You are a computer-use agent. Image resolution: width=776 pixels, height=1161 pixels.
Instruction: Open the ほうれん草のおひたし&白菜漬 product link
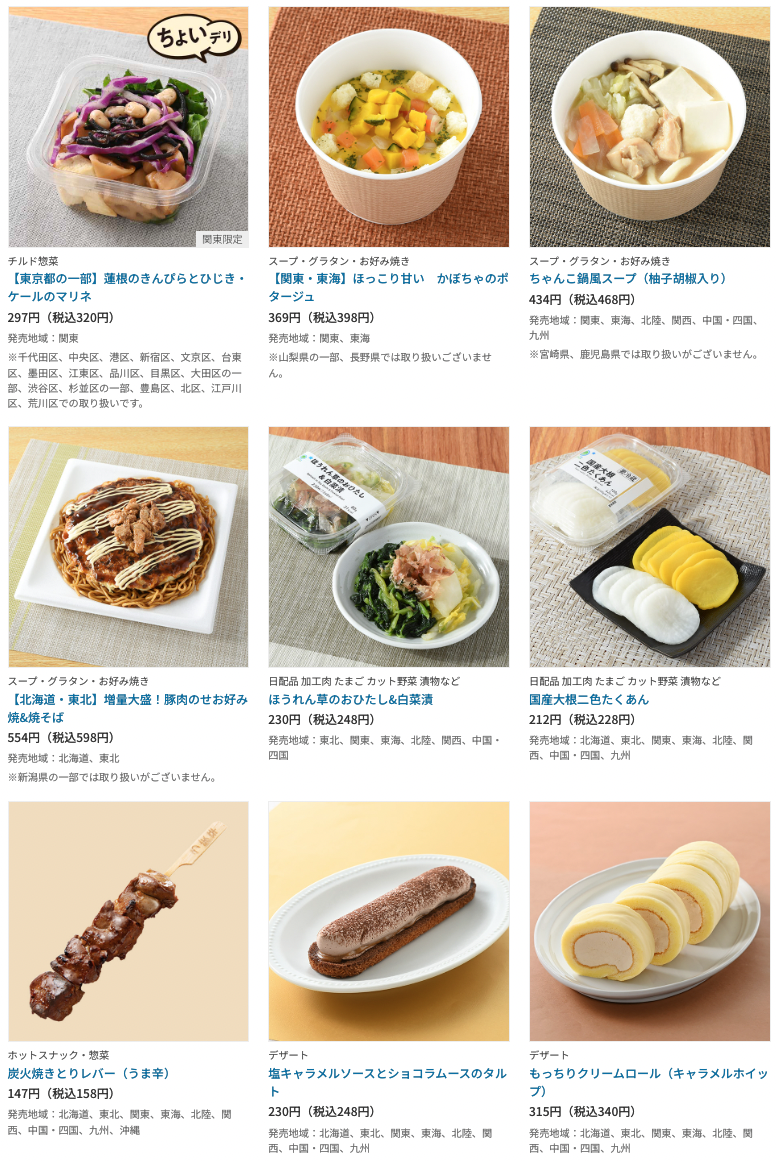pos(350,699)
